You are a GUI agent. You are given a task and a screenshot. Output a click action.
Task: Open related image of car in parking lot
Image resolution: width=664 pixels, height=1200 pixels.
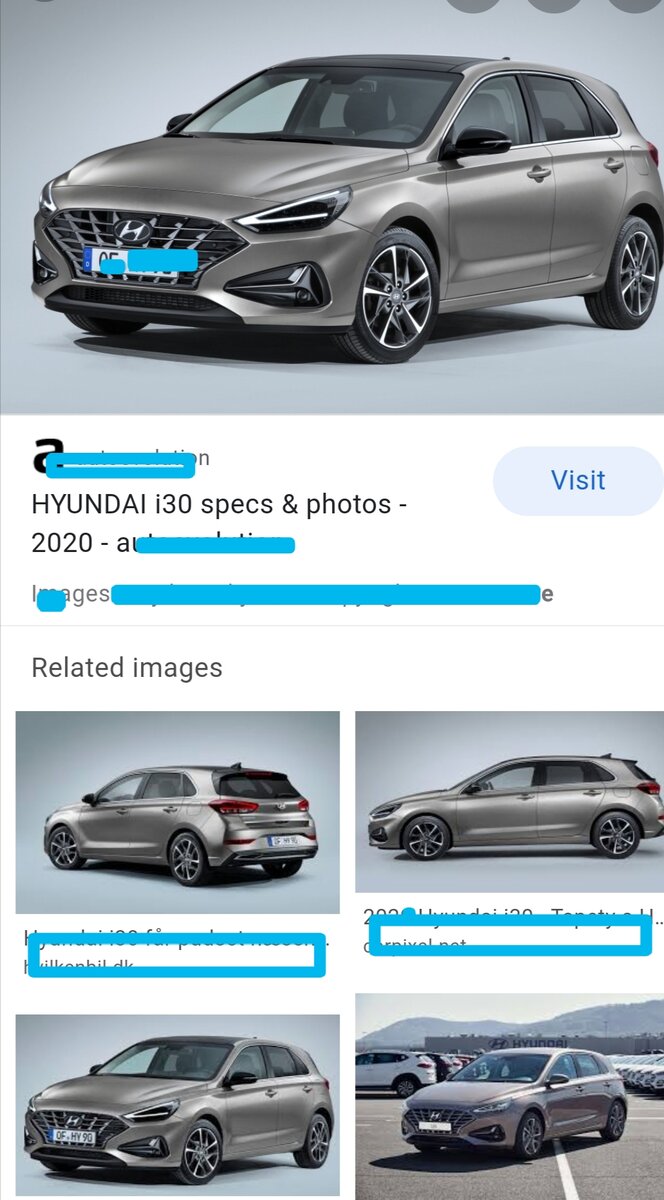(509, 1096)
